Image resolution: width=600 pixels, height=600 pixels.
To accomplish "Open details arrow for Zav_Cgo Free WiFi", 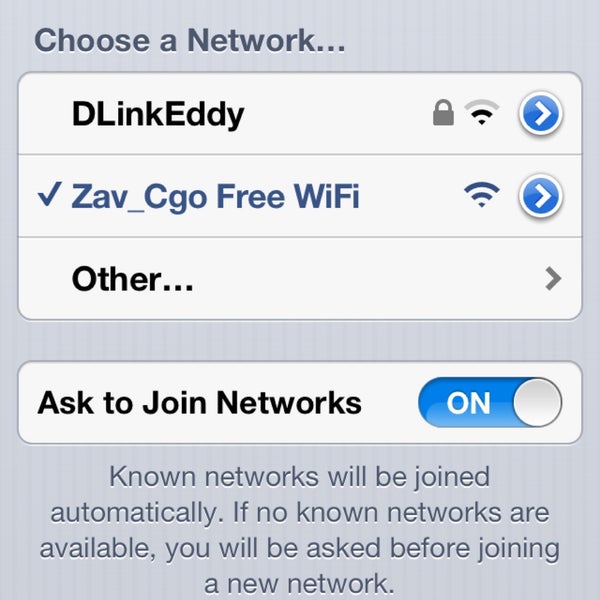I will tap(540, 198).
